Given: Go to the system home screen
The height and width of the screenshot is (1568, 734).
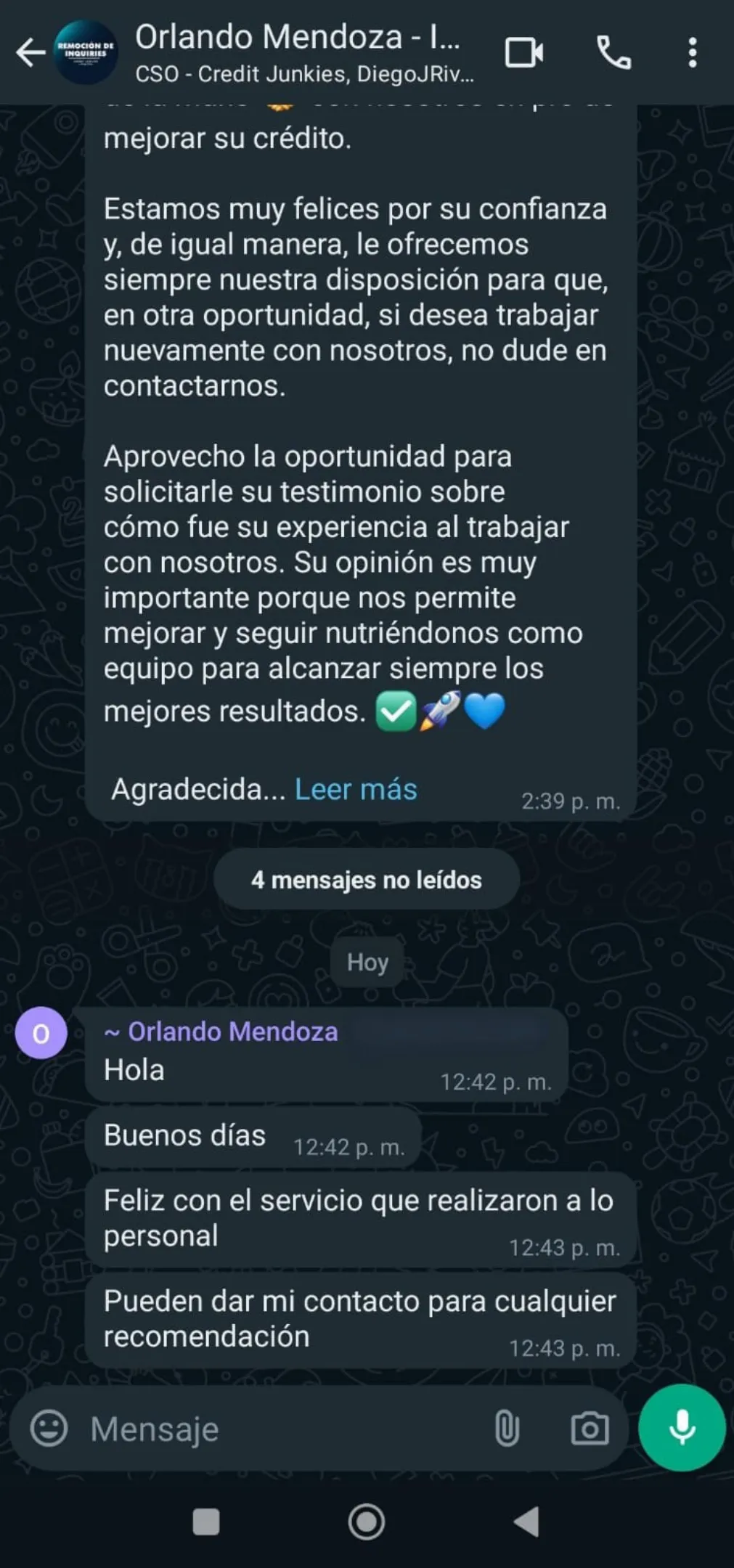Looking at the screenshot, I should click(x=367, y=1522).
